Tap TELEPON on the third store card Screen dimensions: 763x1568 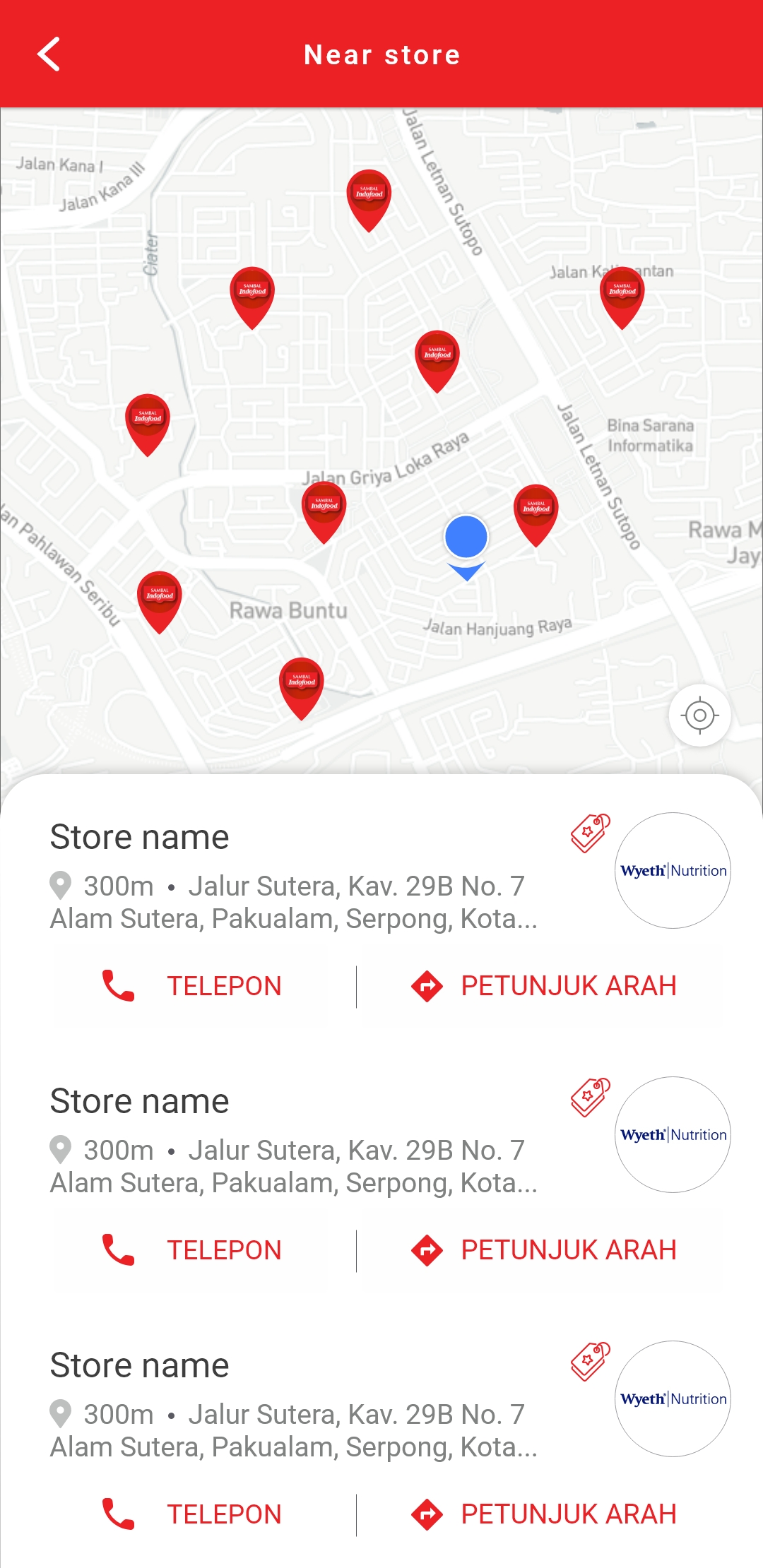(192, 1514)
